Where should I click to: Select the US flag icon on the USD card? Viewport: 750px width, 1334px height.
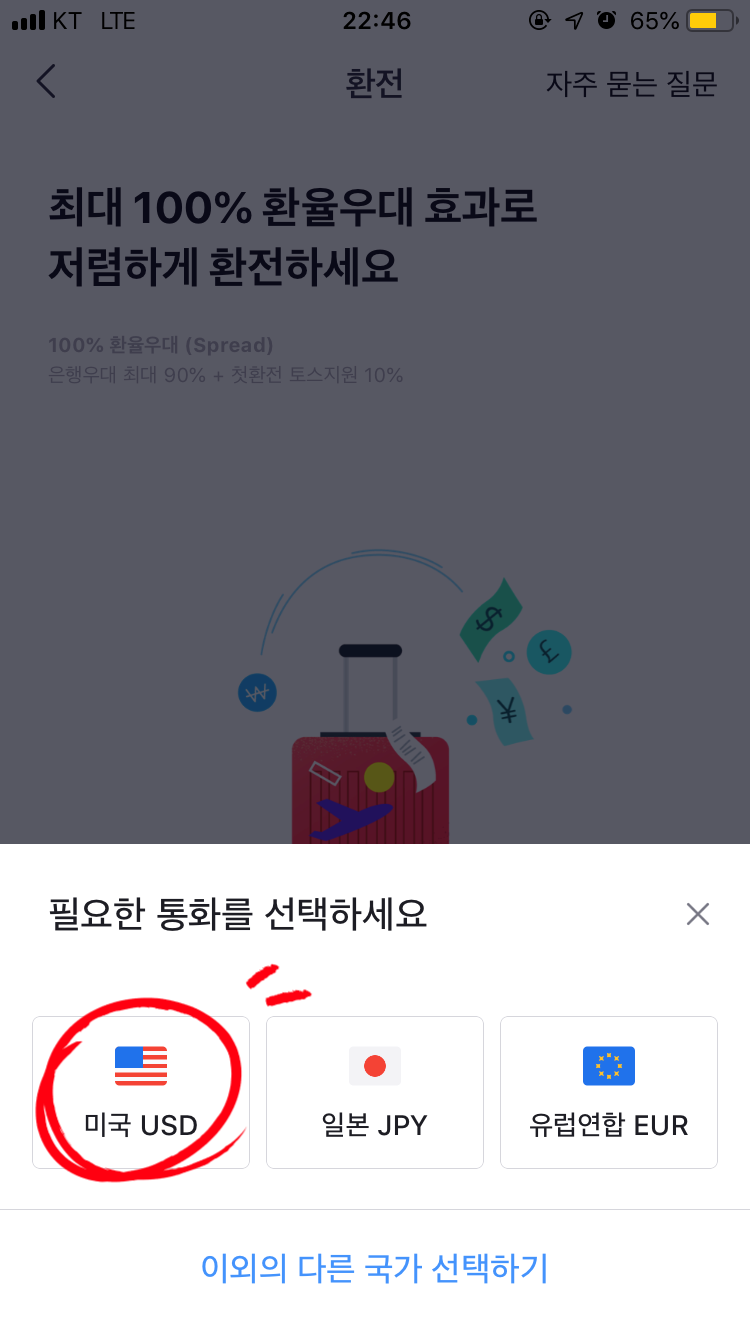140,1066
